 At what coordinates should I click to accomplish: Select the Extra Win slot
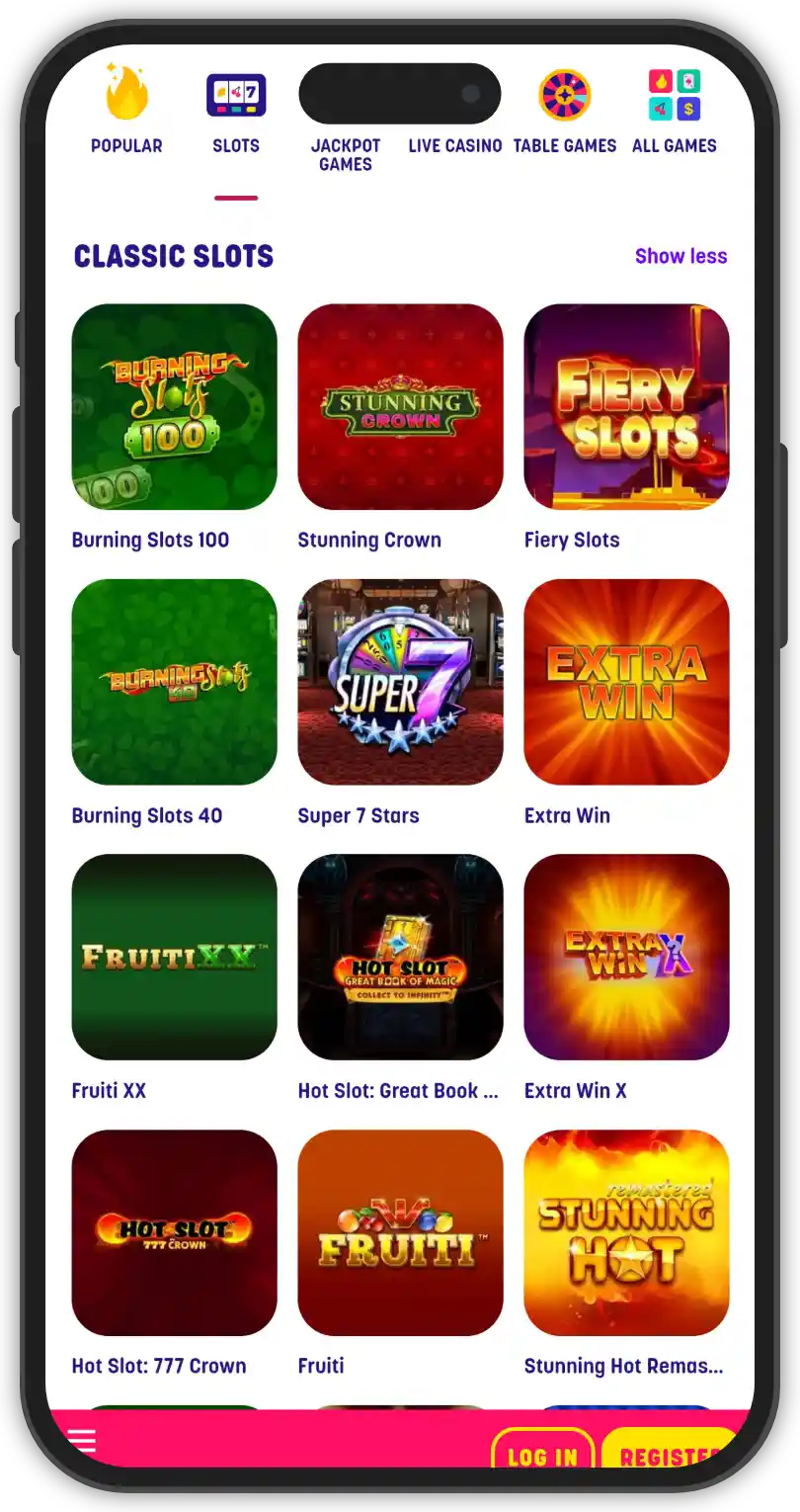(x=626, y=682)
